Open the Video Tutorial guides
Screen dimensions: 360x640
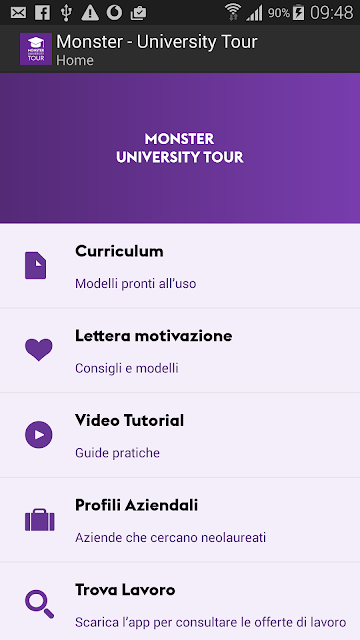[180, 435]
